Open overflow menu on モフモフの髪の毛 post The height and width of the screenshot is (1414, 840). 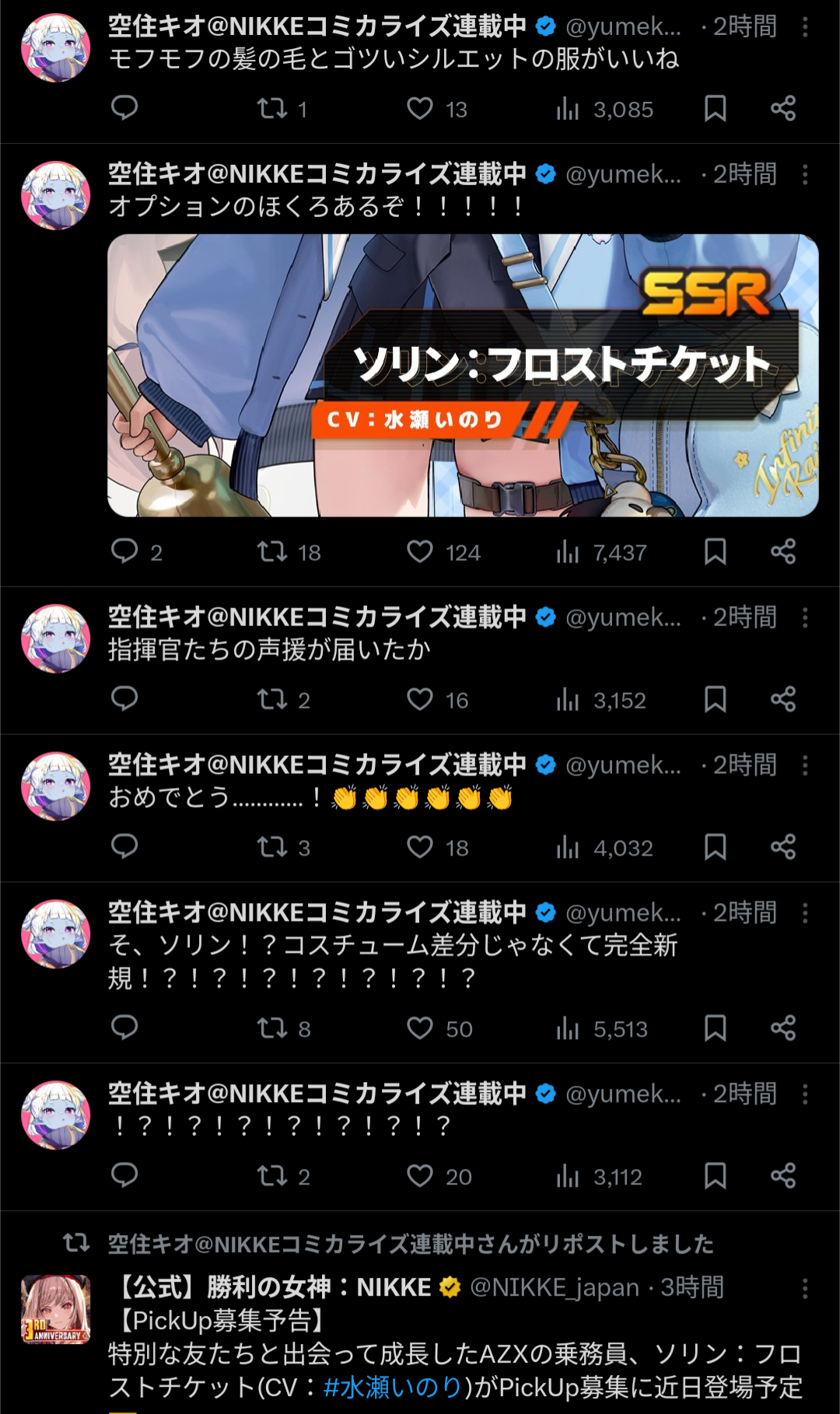(805, 27)
